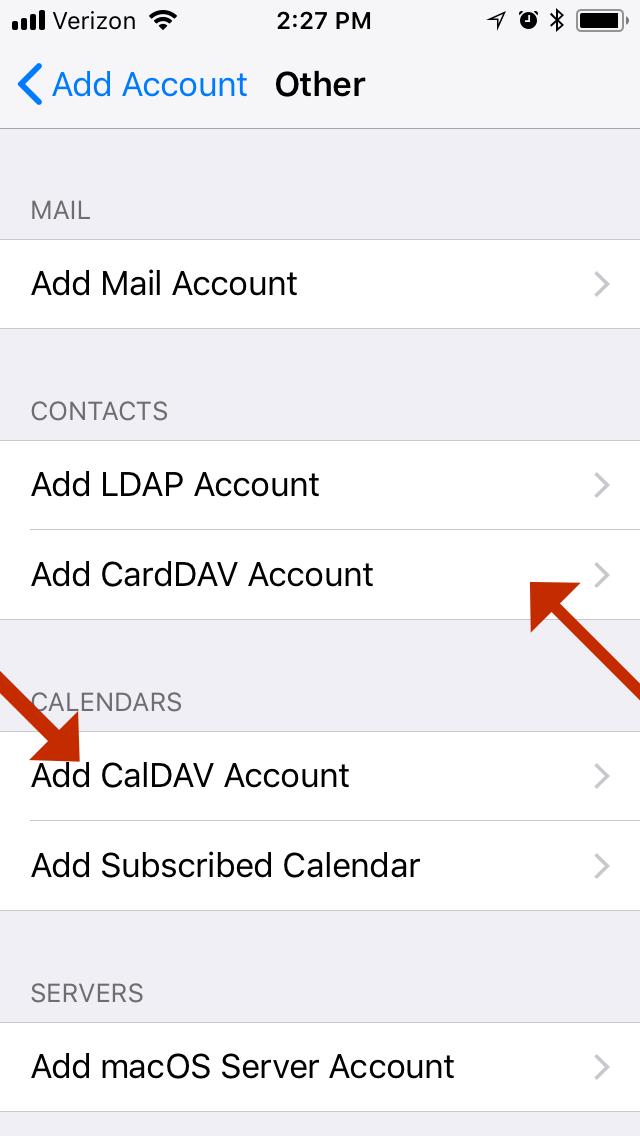This screenshot has width=640, height=1136.
Task: Go back to Add Account
Action: tap(133, 85)
